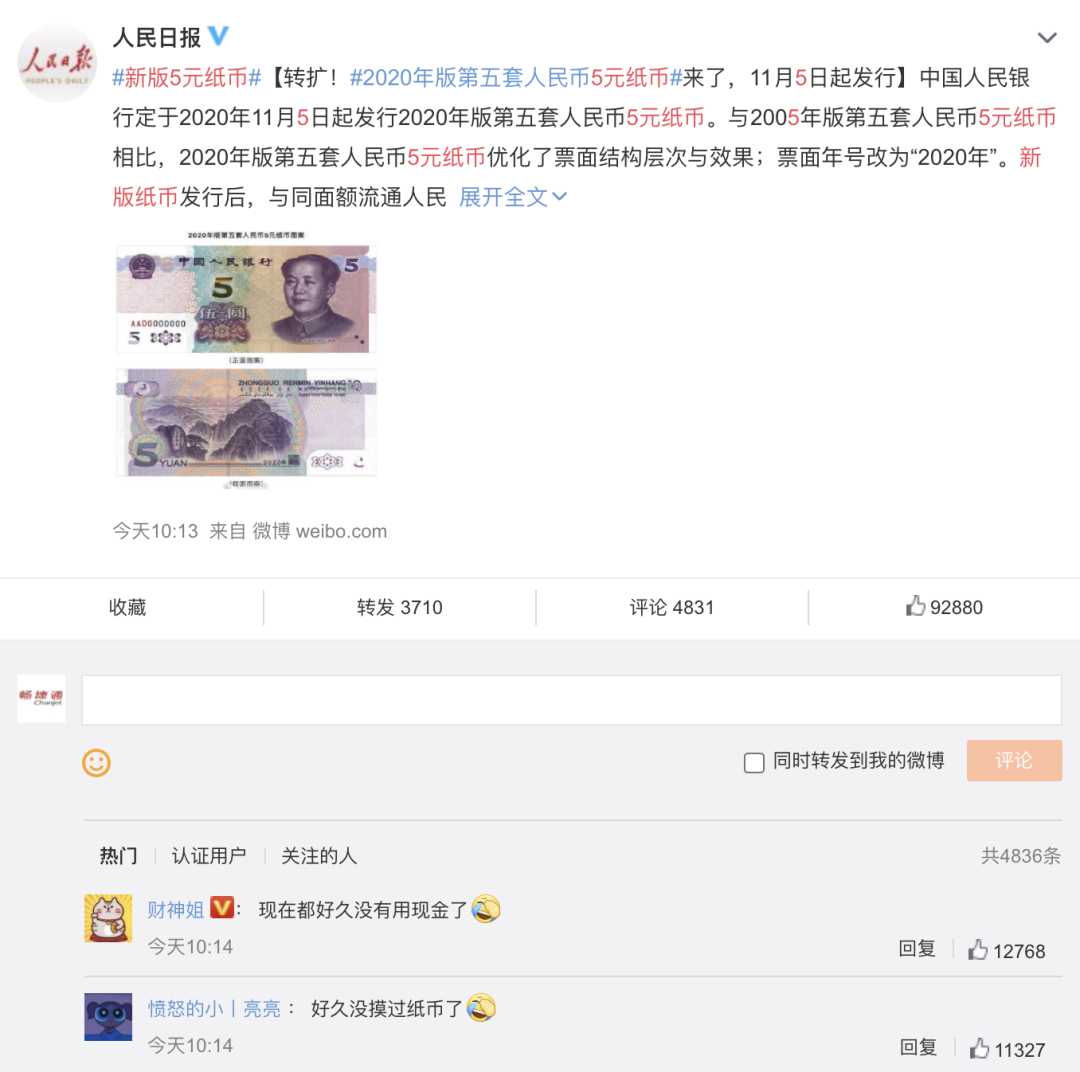Tap 收藏 to save this post
Image resolution: width=1080 pixels, height=1072 pixels.
(128, 607)
